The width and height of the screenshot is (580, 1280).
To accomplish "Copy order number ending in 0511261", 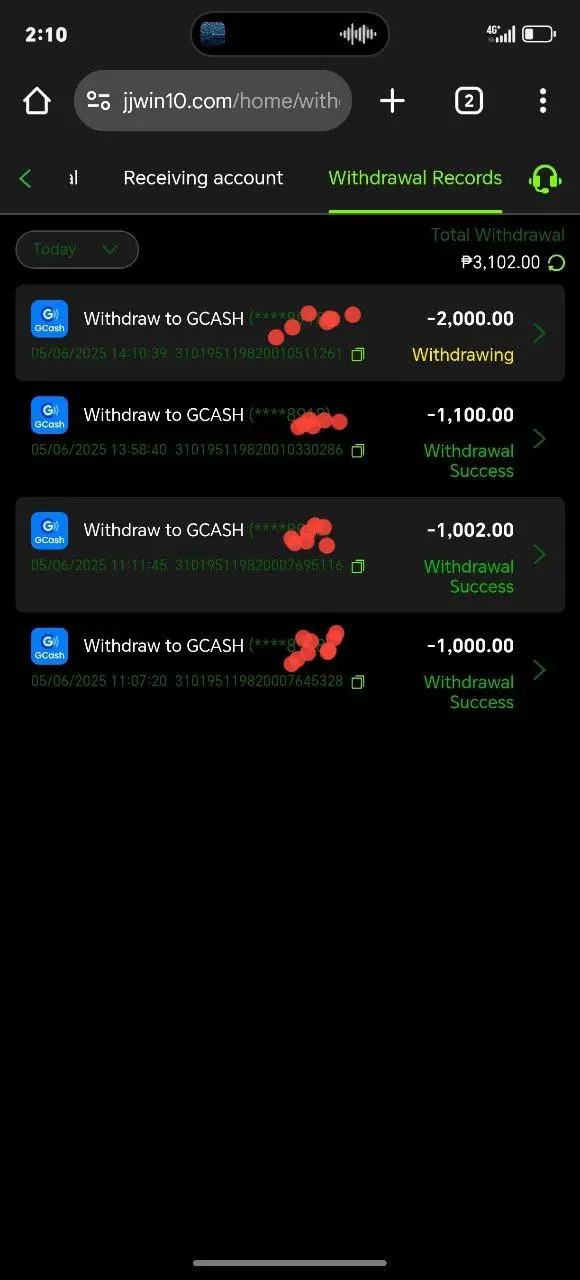I will (x=358, y=354).
